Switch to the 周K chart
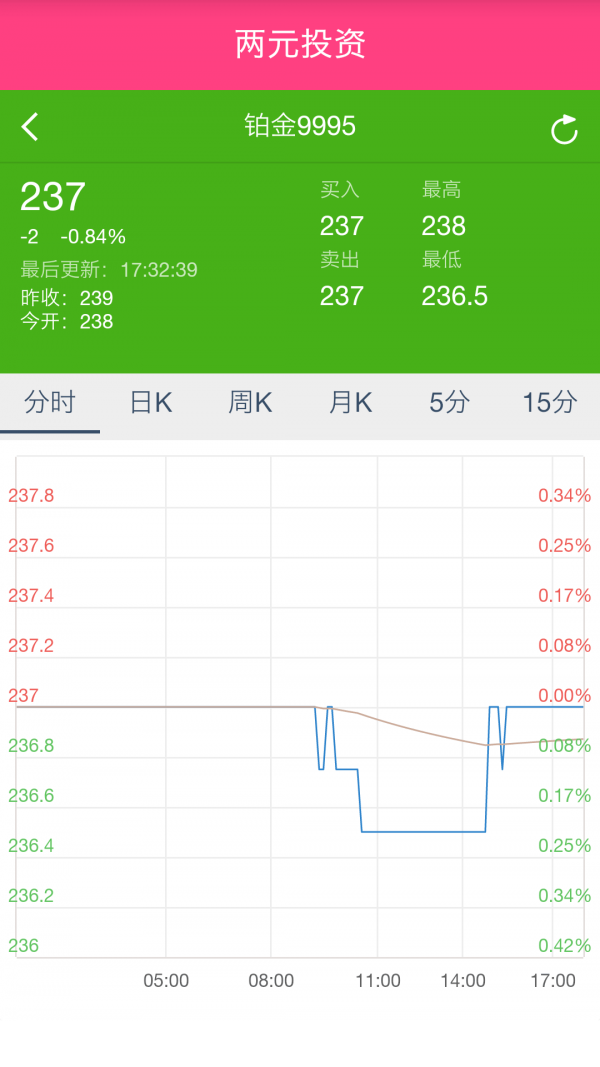This screenshot has height=1067, width=600. [x=250, y=403]
